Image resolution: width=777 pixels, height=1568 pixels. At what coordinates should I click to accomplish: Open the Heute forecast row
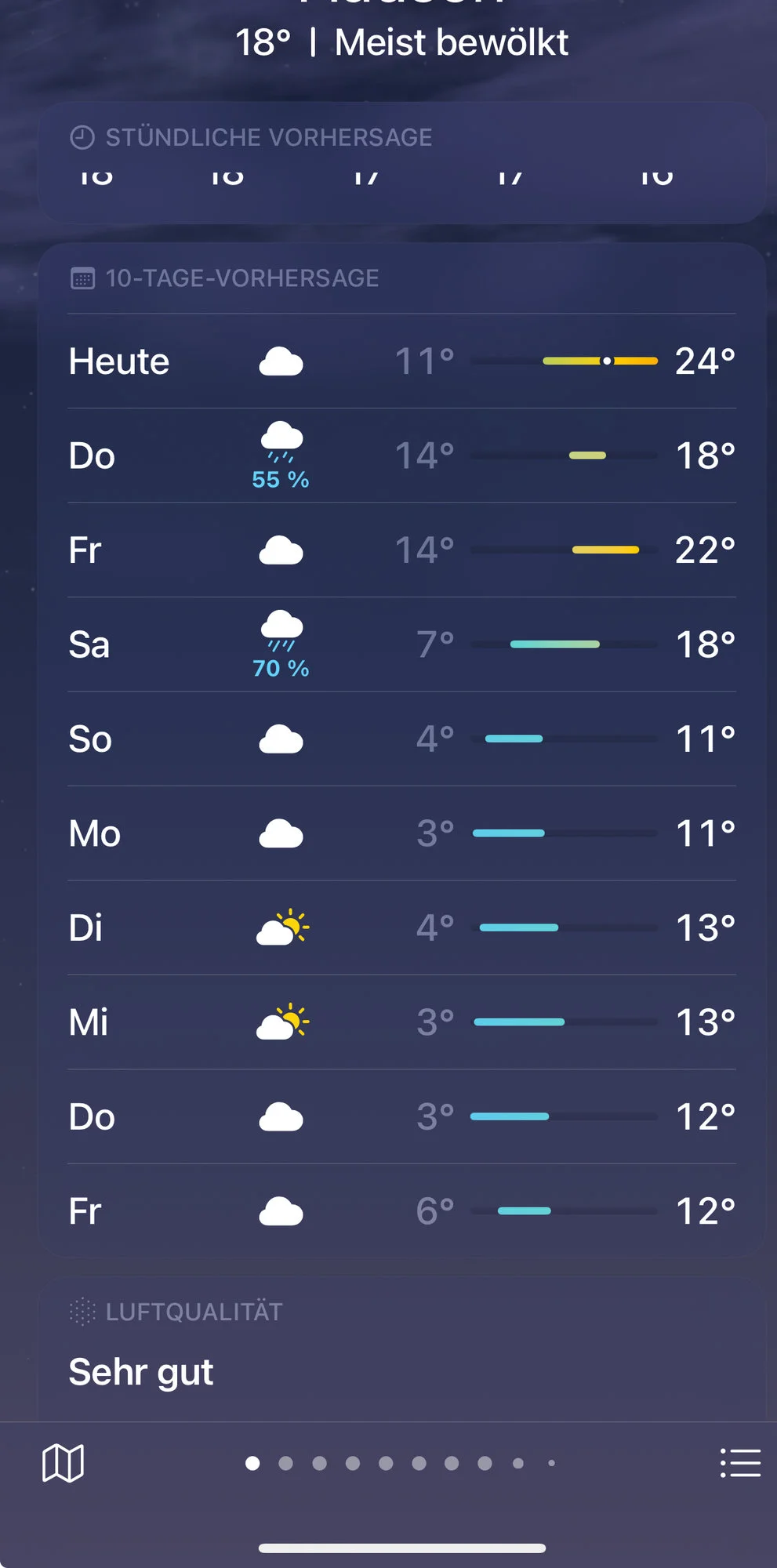pos(401,361)
